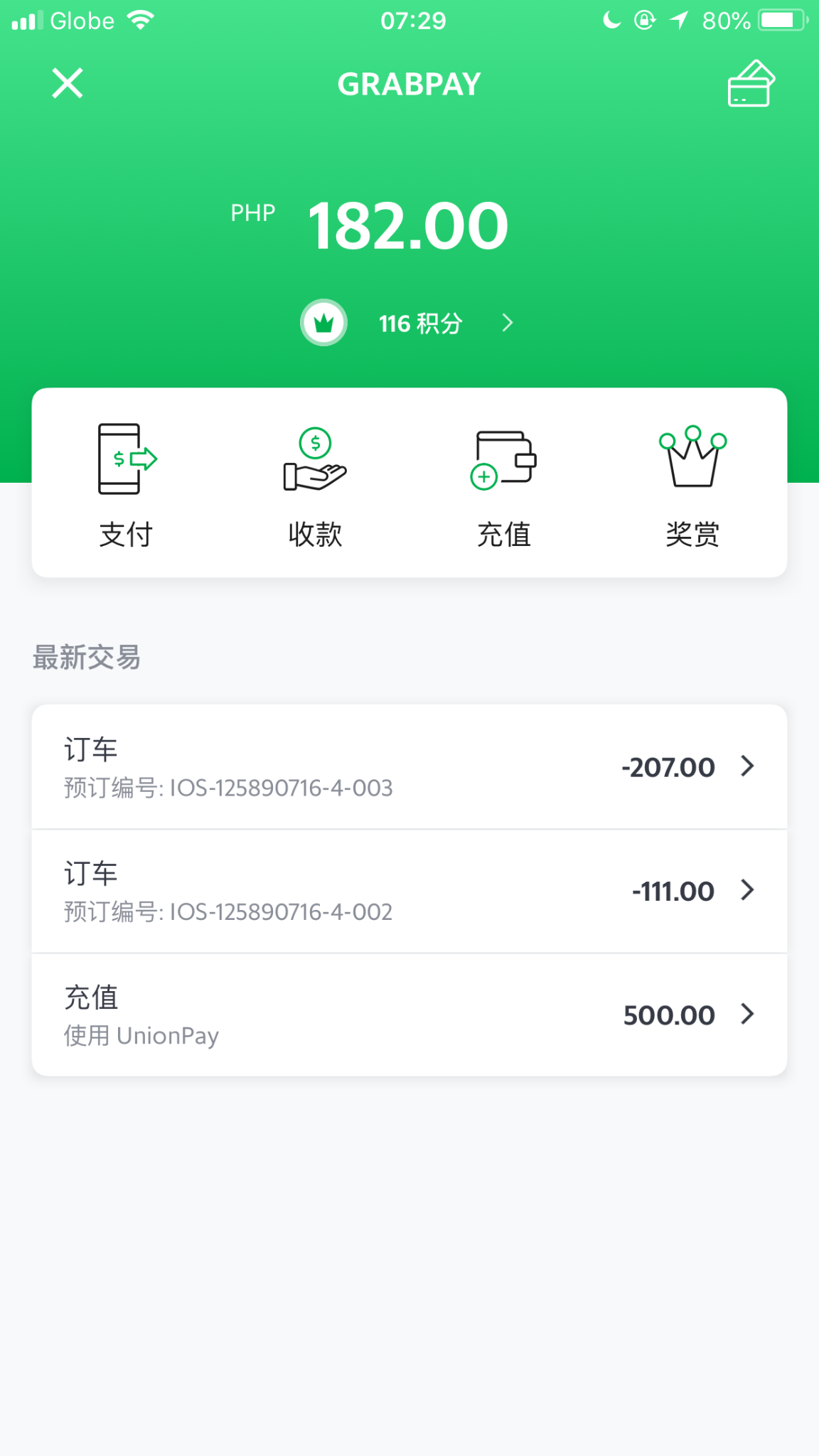Open the payment cards icon
Screen dimensions: 819x1456
[x=751, y=83]
